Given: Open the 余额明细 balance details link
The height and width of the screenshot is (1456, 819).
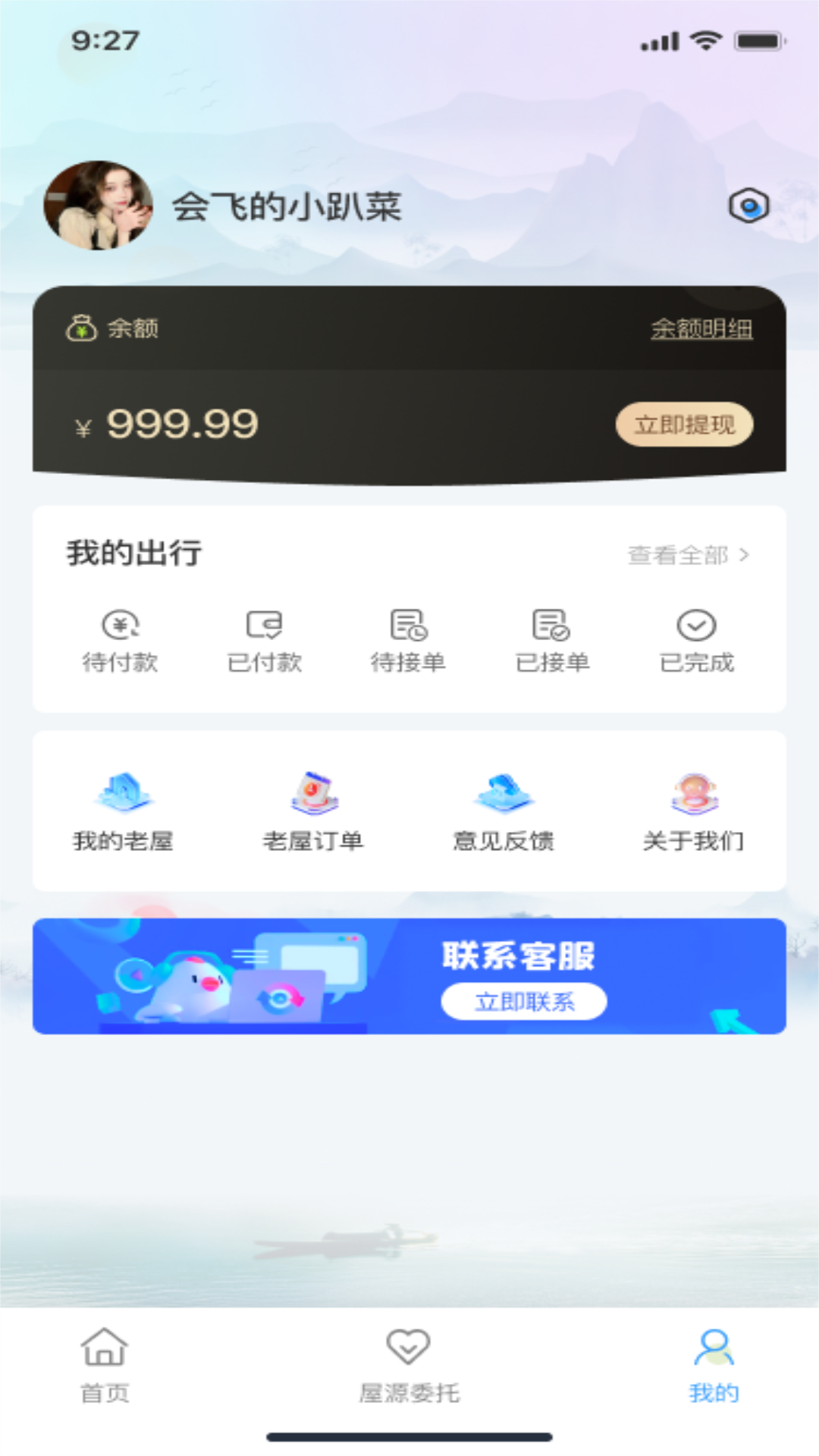Looking at the screenshot, I should [701, 328].
